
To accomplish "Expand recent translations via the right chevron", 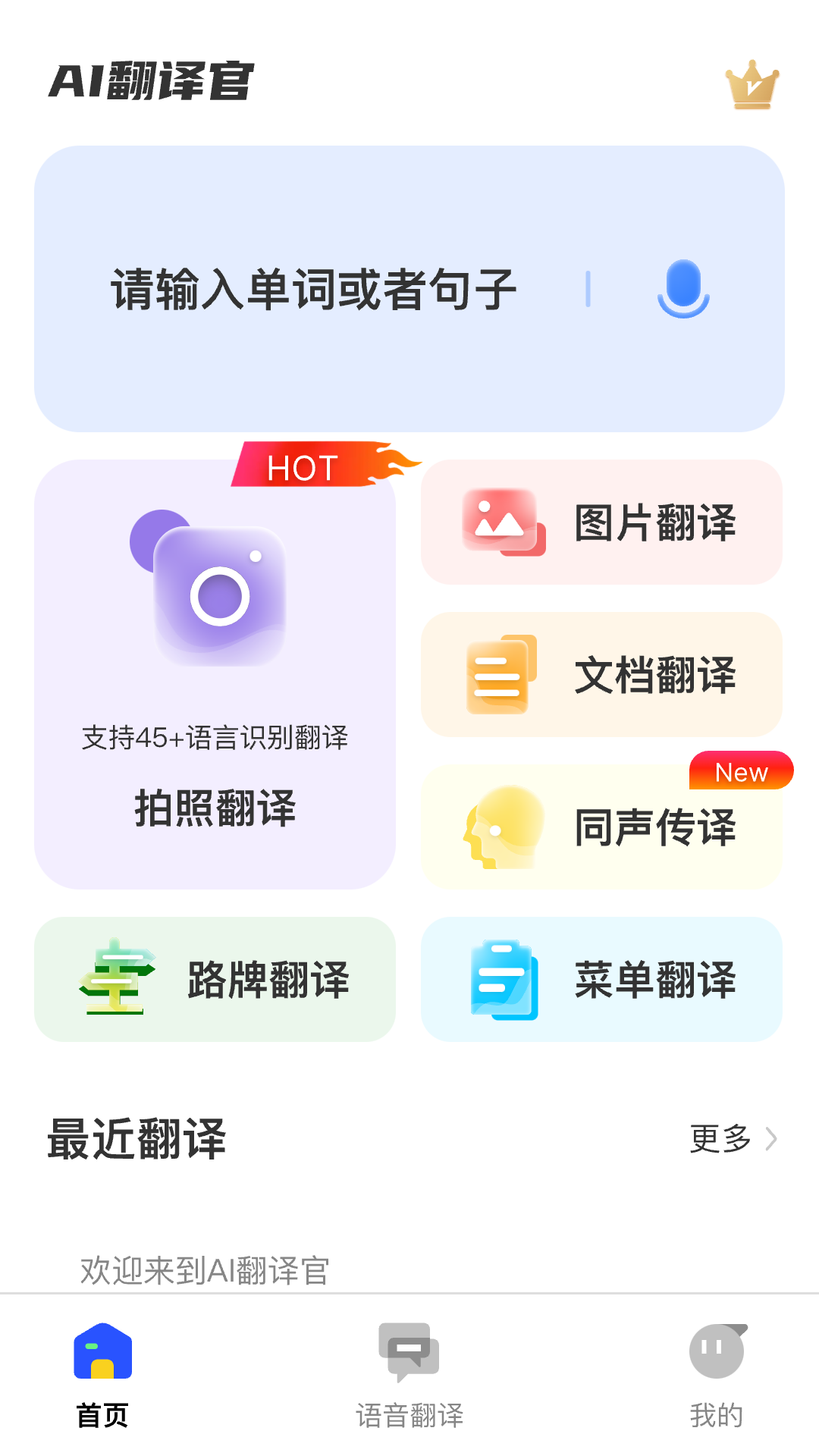I will tap(772, 1137).
